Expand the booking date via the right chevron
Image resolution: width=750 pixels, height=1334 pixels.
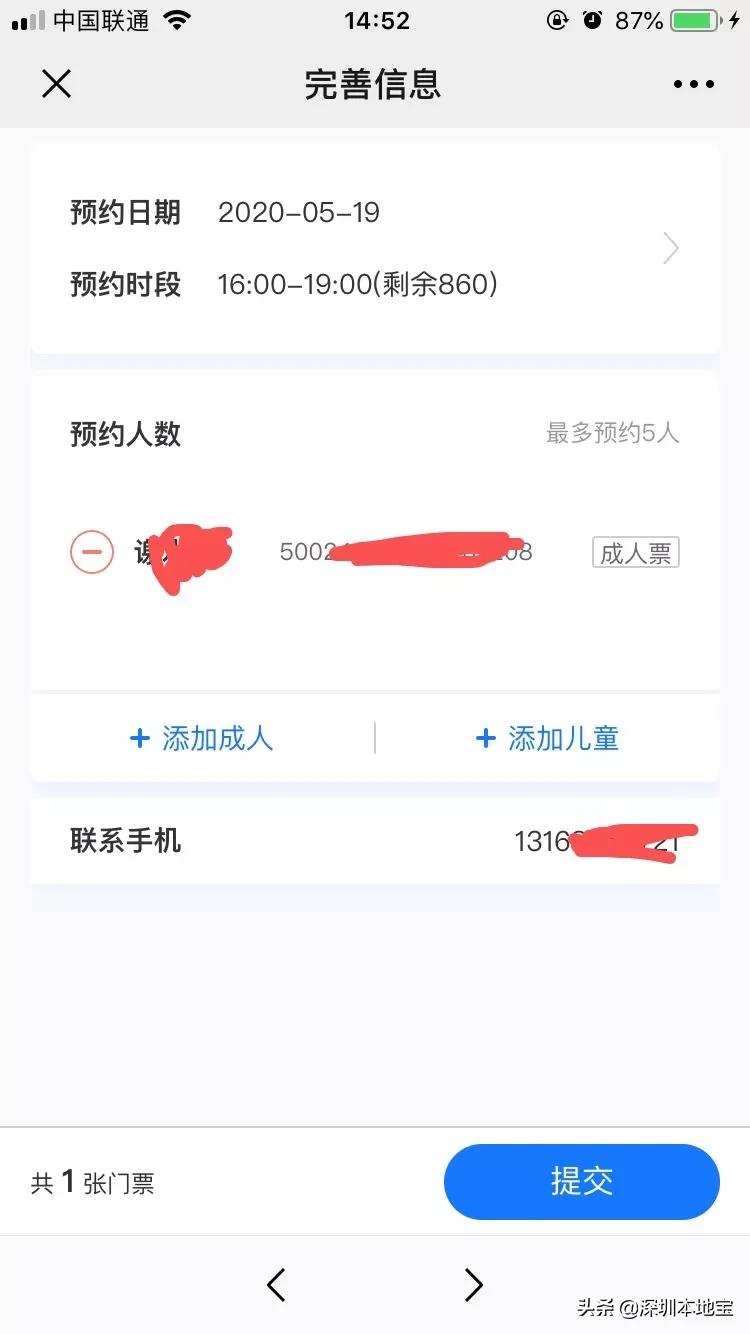pos(669,248)
